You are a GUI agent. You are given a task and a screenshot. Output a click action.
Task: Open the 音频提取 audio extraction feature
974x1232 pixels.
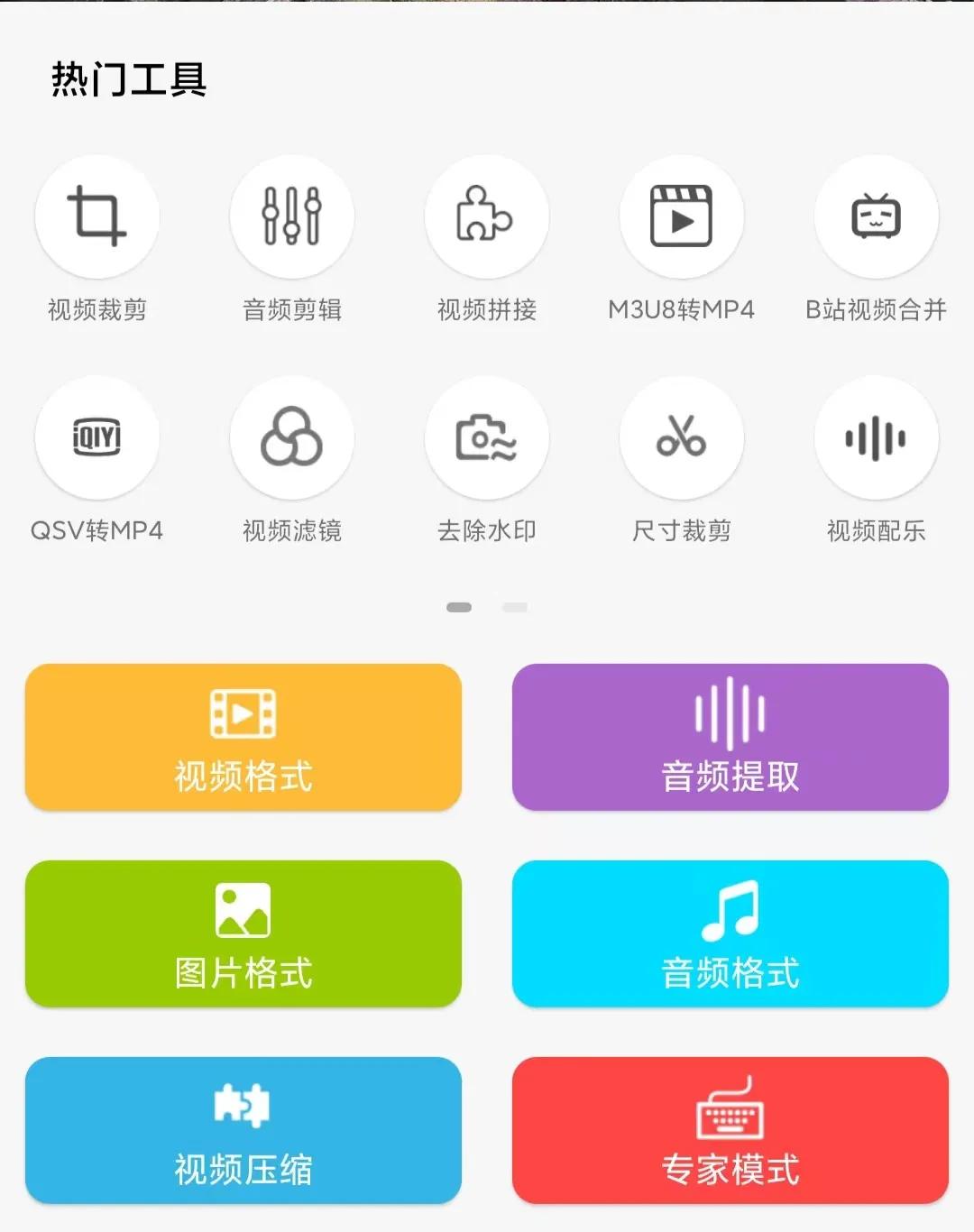coord(730,736)
